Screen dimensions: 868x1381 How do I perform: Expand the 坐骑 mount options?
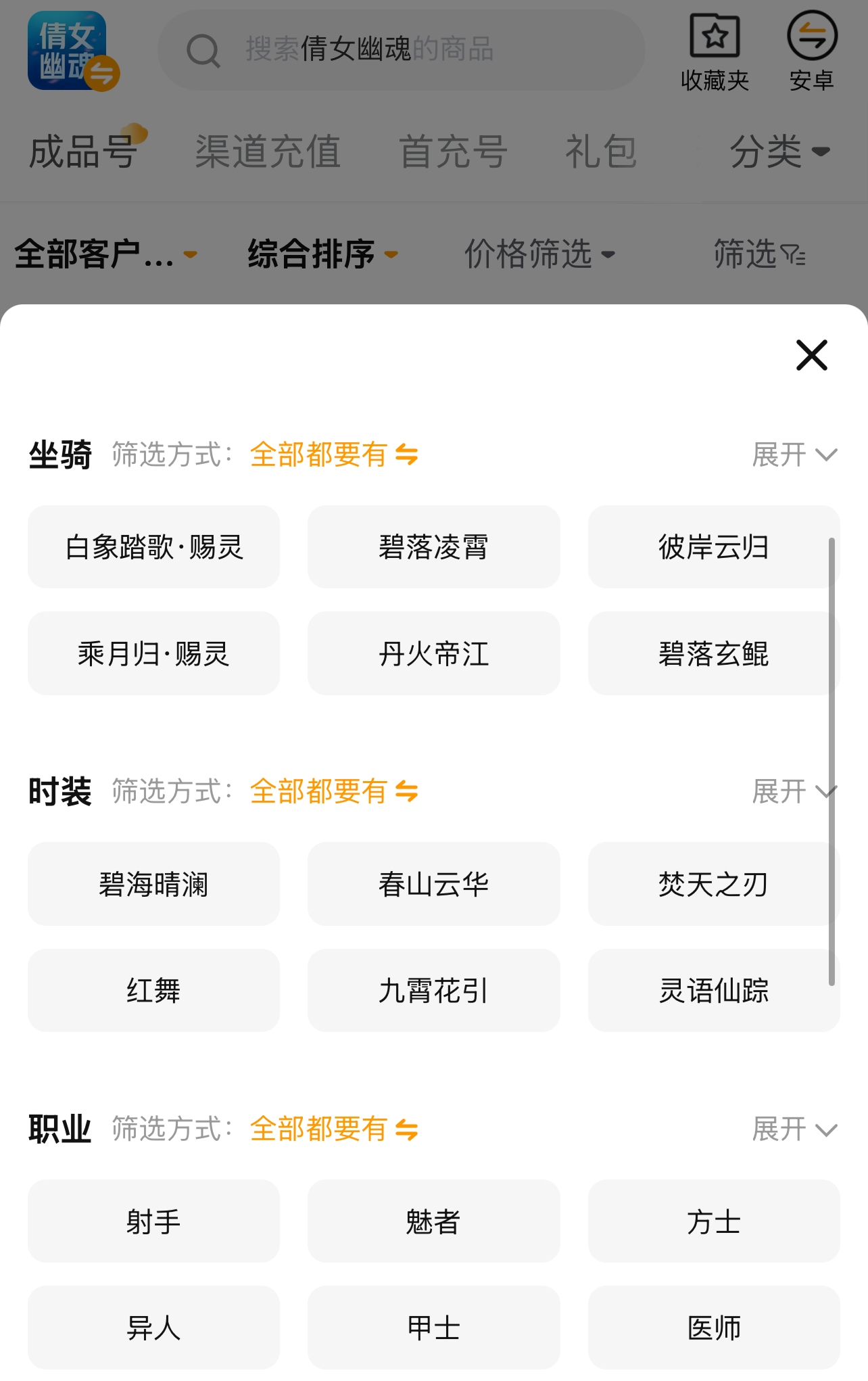(794, 454)
